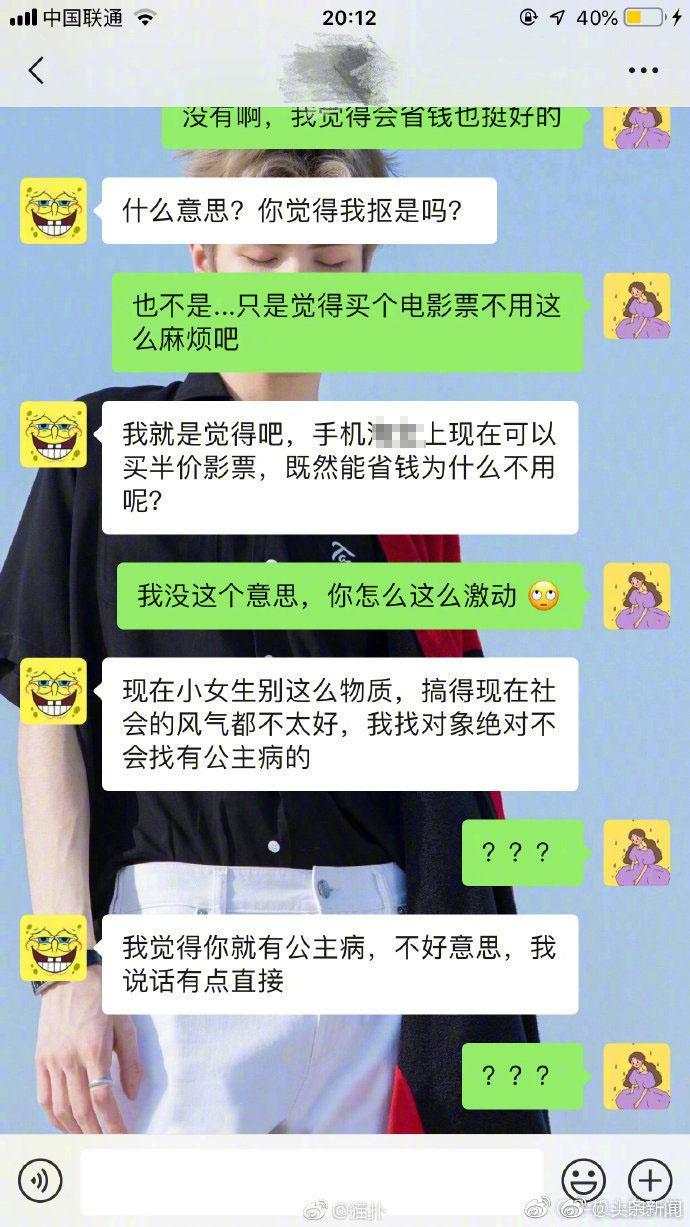Switch to voice message input
This screenshot has width=690, height=1227.
click(x=40, y=1180)
